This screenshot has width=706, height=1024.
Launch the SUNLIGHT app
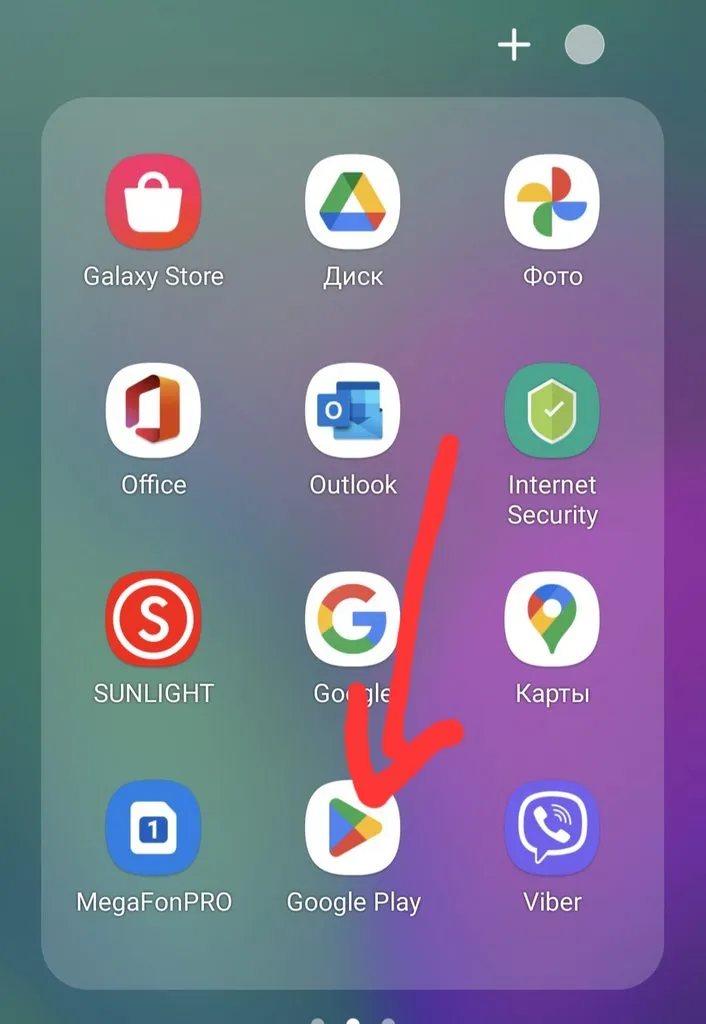click(153, 619)
